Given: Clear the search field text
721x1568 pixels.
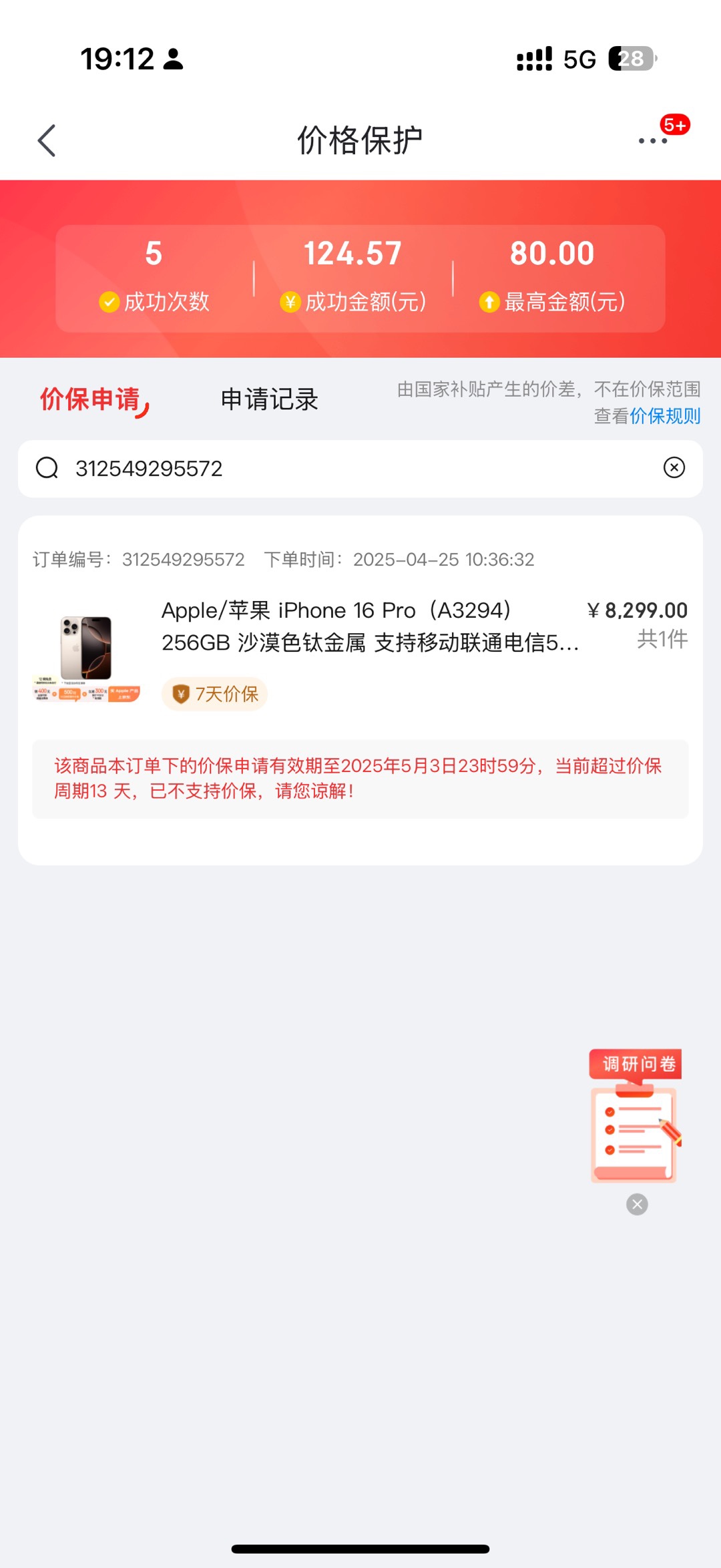Looking at the screenshot, I should (x=674, y=467).
